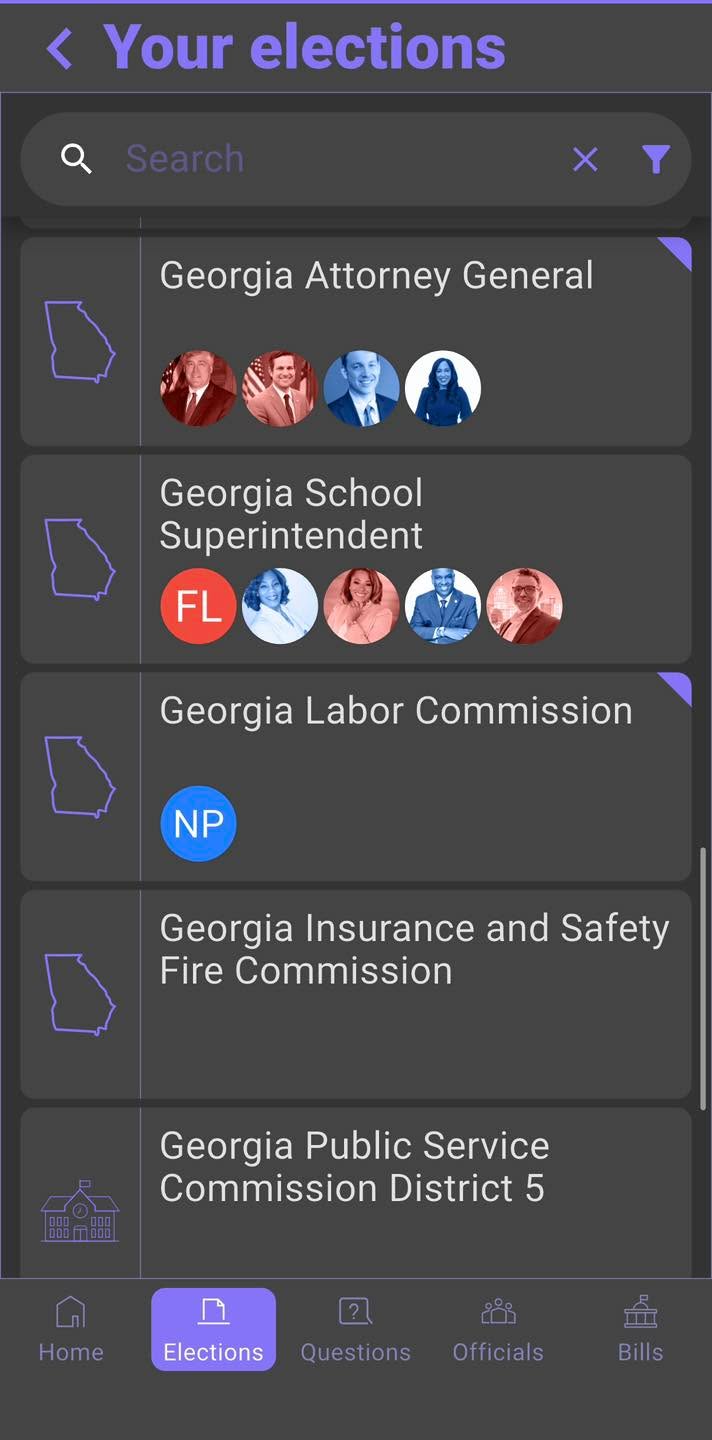Screen dimensions: 712x1440
Task: Go to the Questions tab
Action: tap(355, 1330)
